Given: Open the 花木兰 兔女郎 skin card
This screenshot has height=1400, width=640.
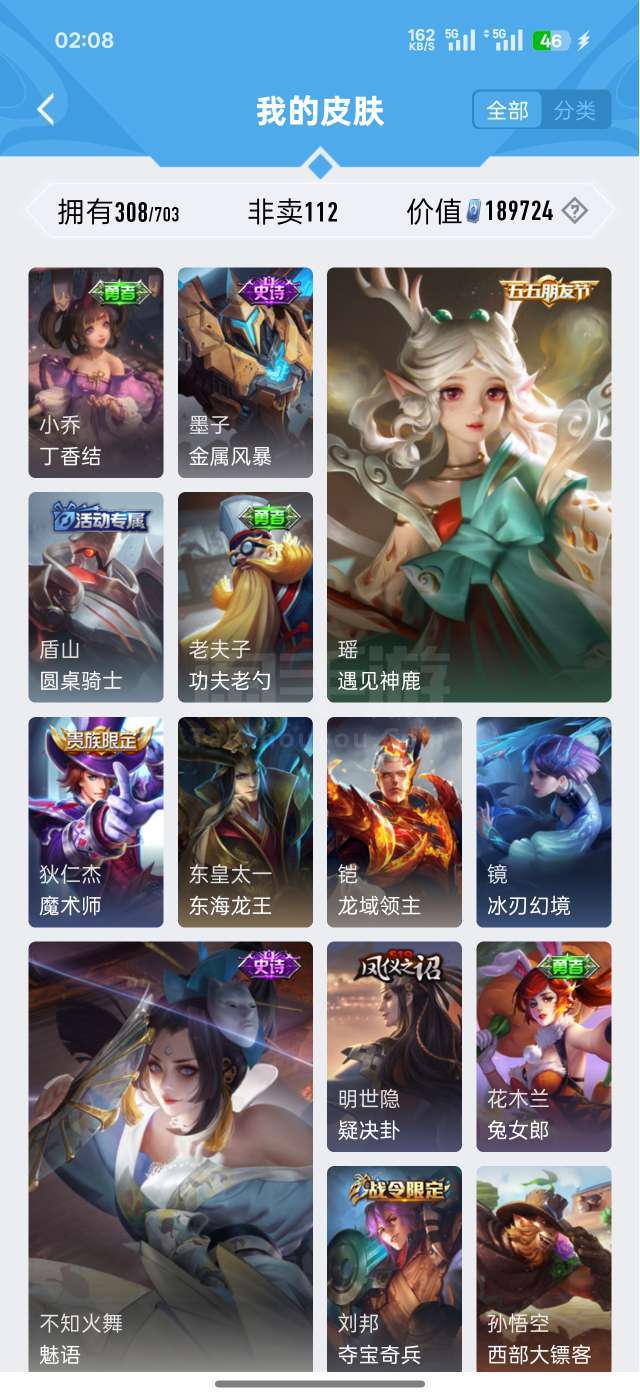Looking at the screenshot, I should (x=544, y=1046).
